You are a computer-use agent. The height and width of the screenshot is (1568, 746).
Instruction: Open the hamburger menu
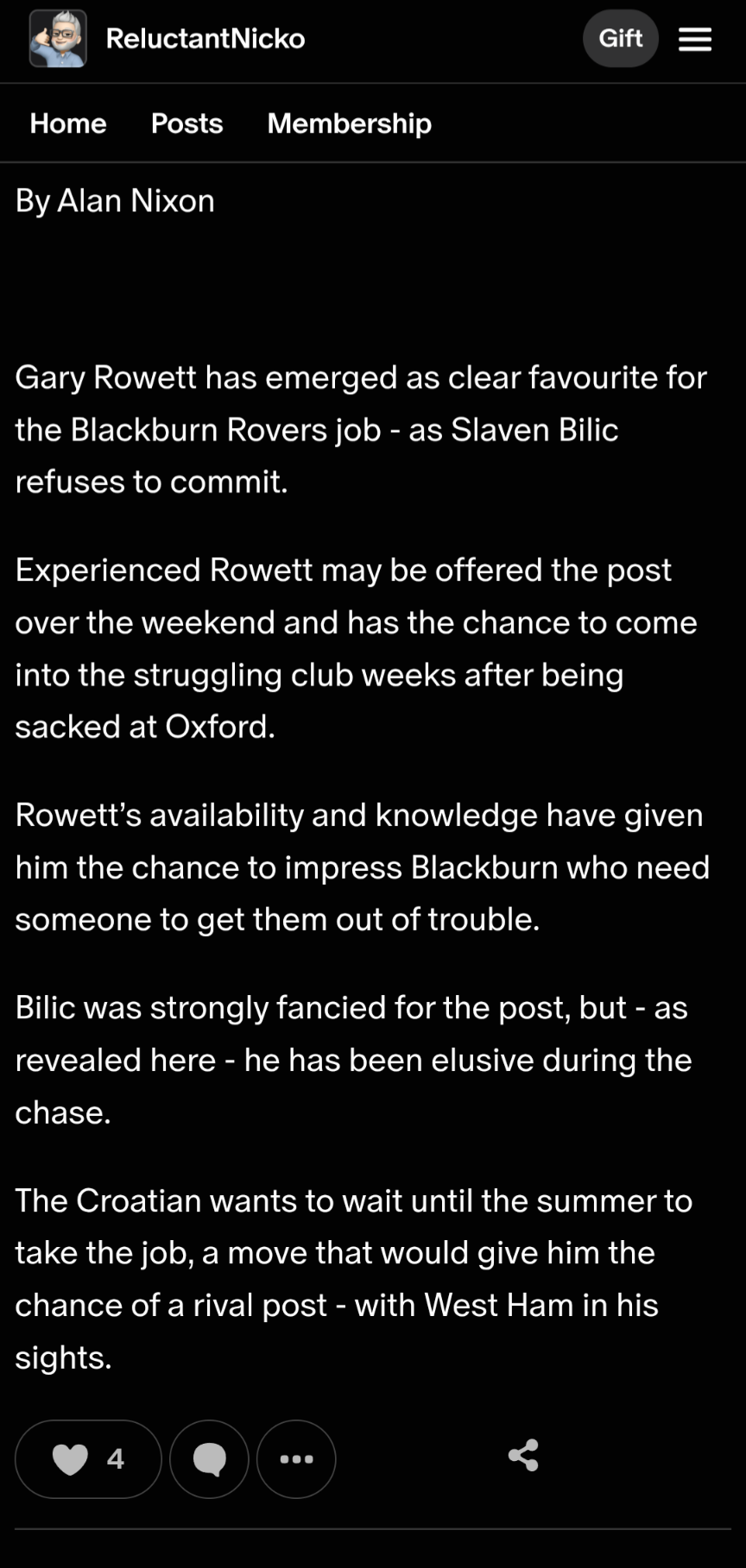click(695, 39)
